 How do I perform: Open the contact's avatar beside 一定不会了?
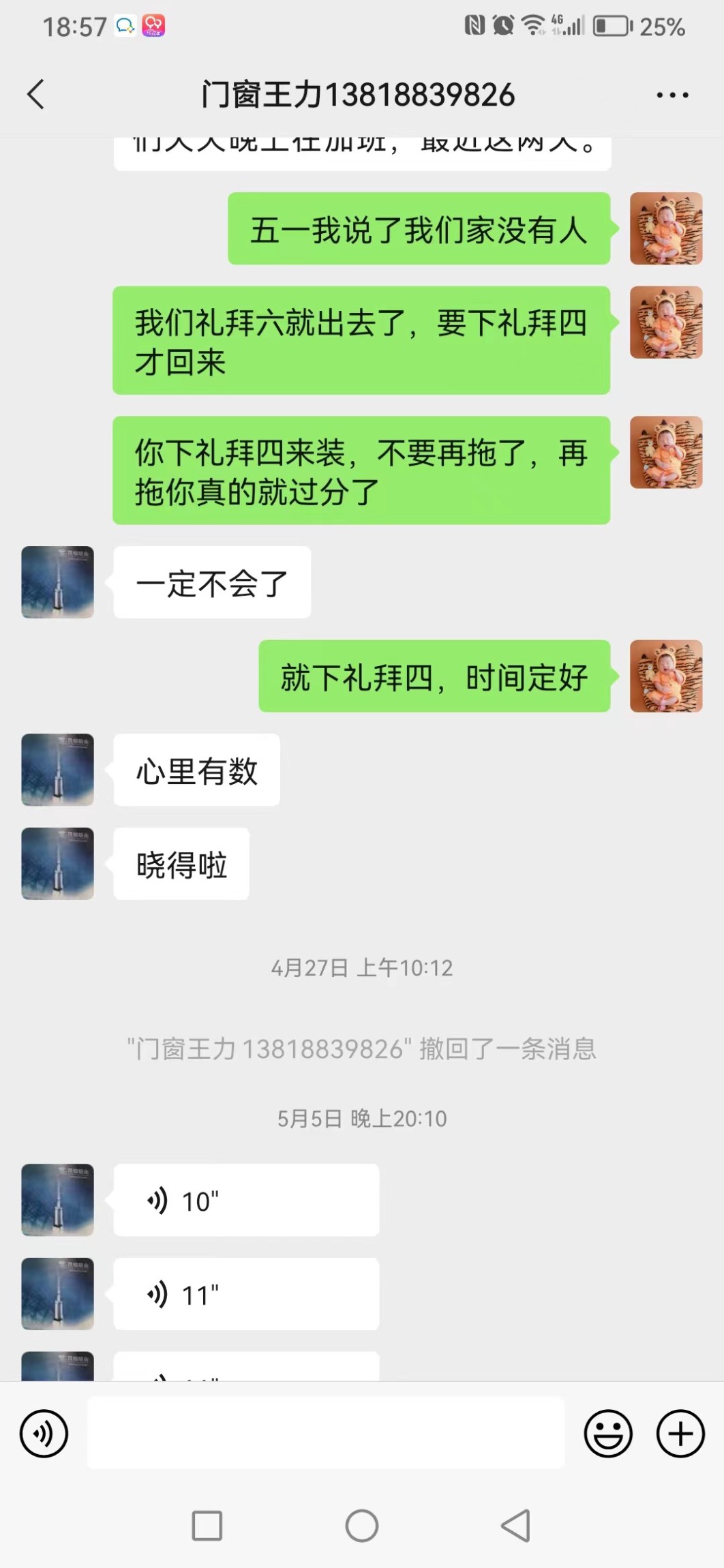(58, 582)
